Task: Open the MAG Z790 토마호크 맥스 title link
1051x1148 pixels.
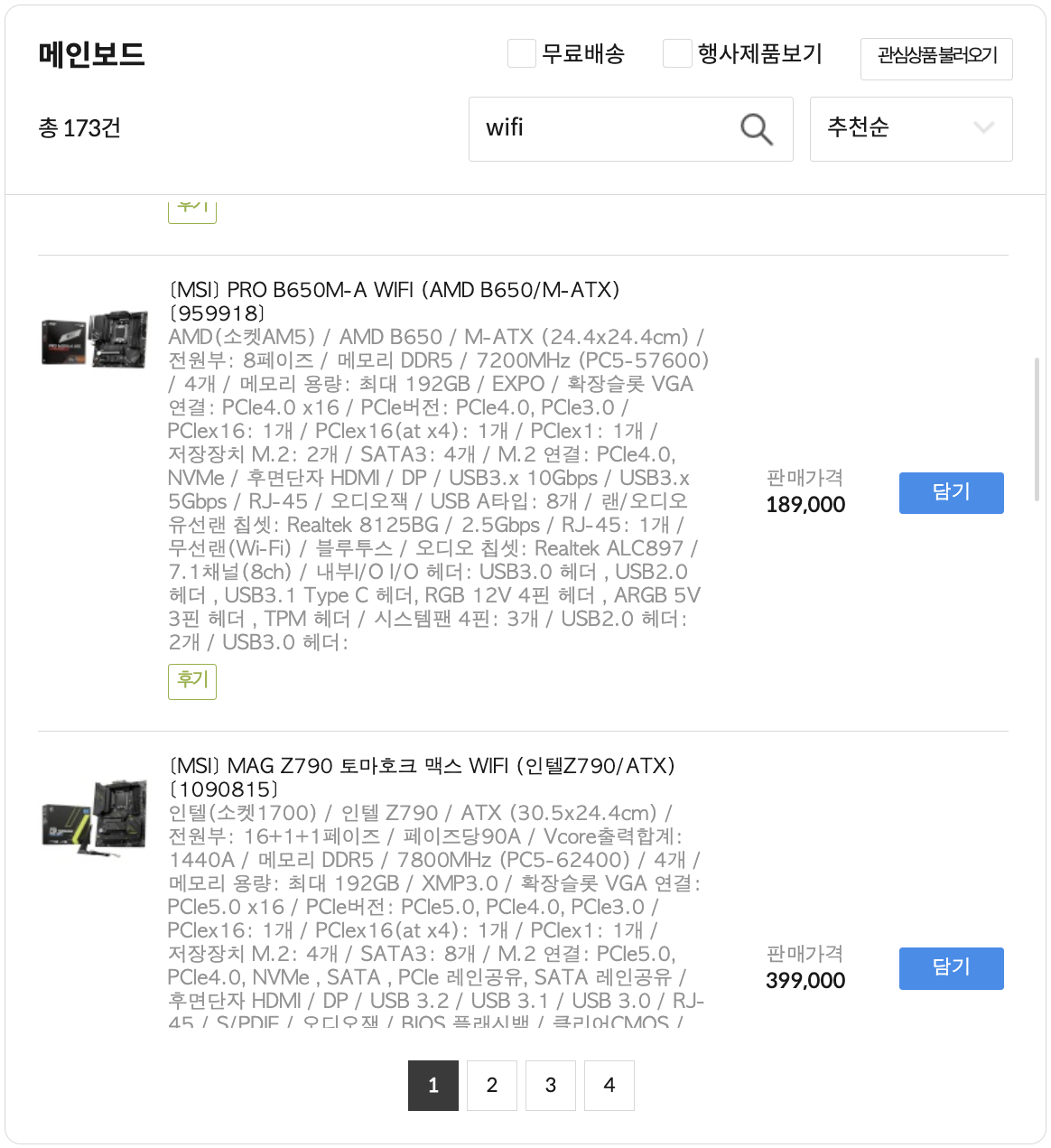Action: [x=422, y=767]
